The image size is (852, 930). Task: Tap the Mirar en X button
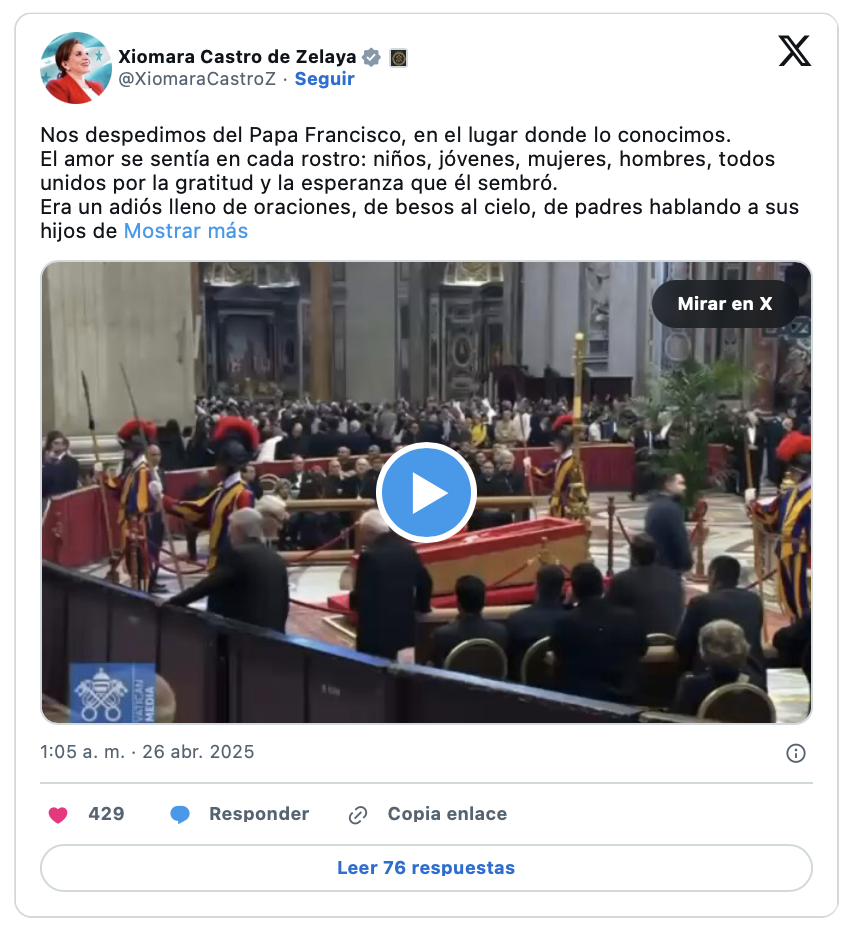pos(724,304)
